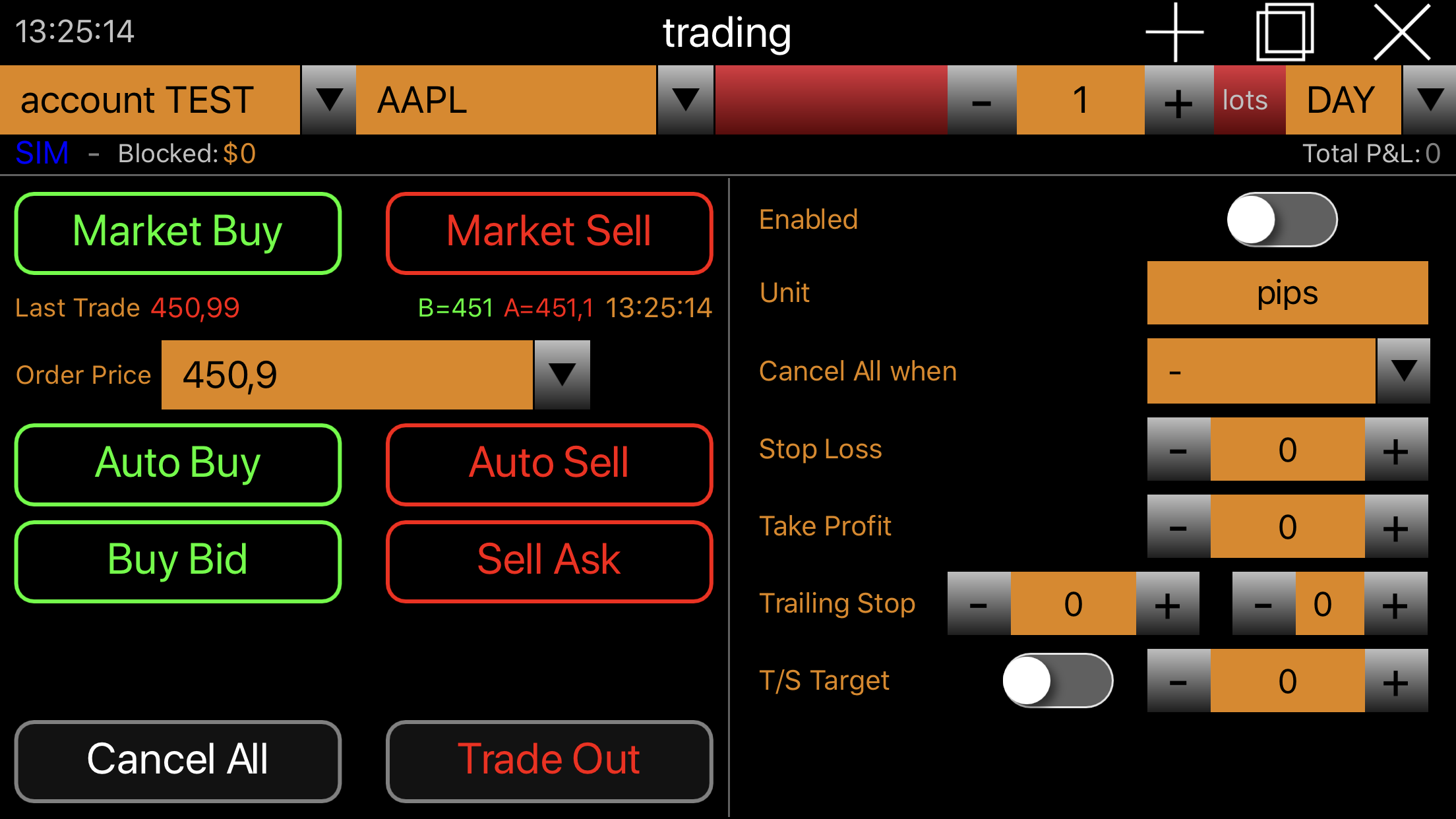Close the trading window

tap(1402, 32)
